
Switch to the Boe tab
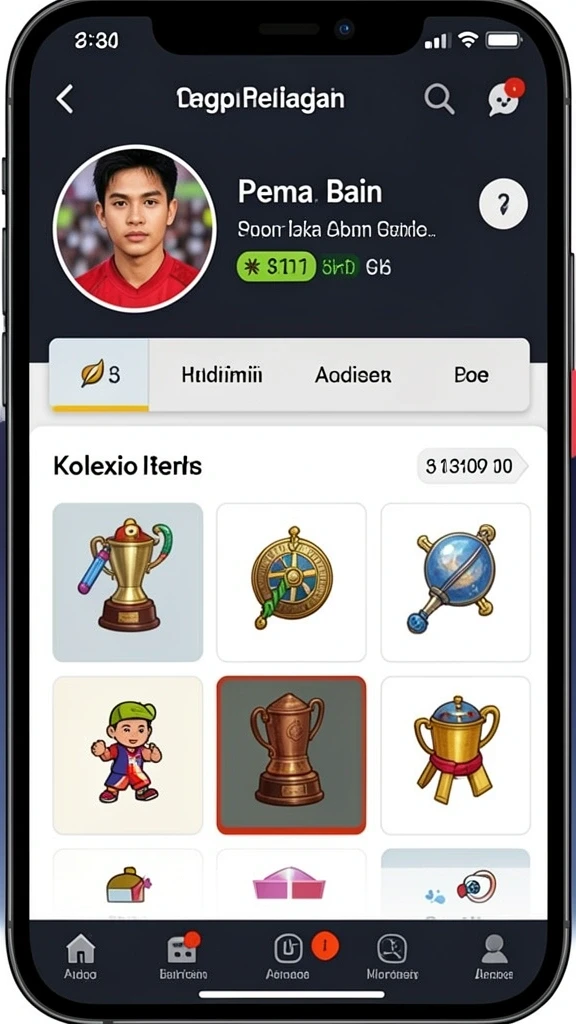[471, 375]
